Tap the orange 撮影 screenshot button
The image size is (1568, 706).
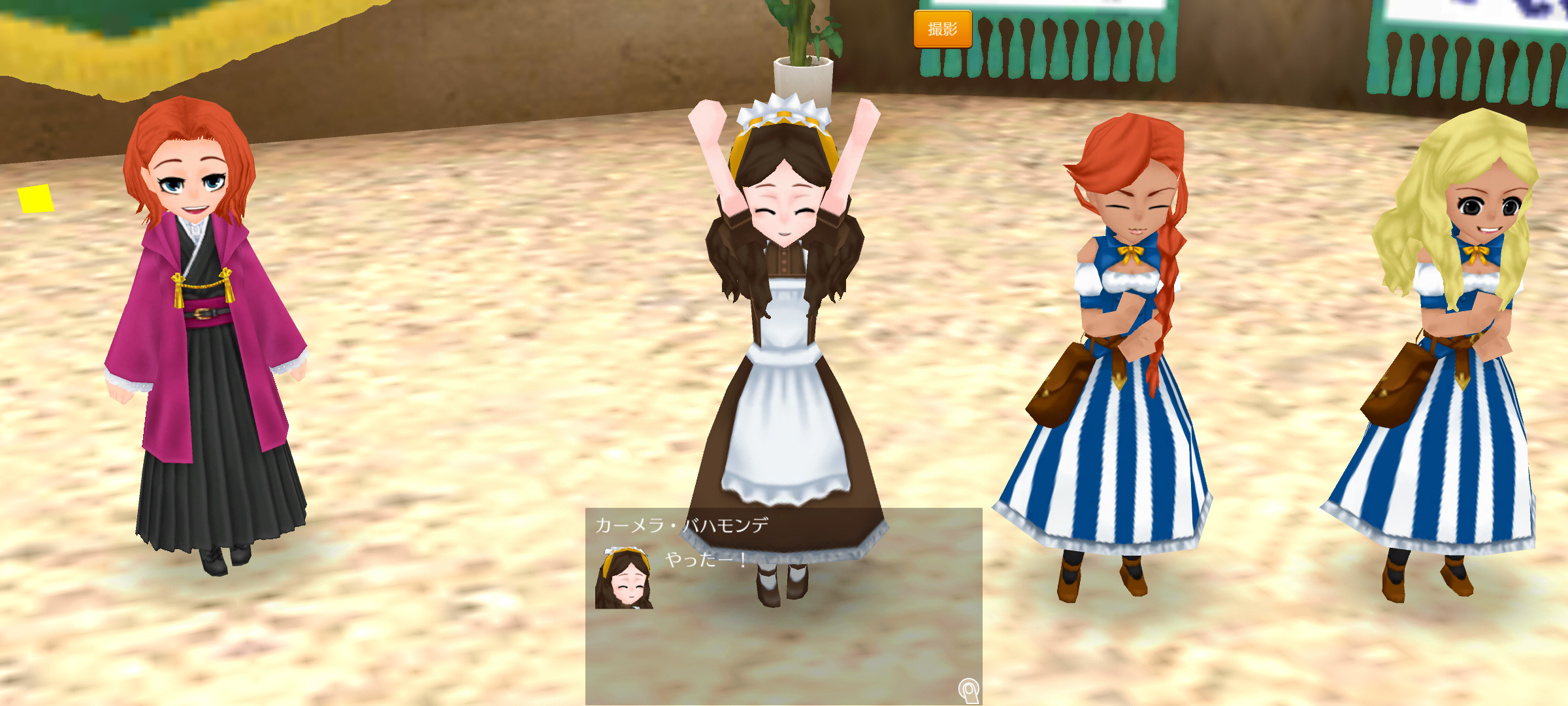pyautogui.click(x=942, y=29)
